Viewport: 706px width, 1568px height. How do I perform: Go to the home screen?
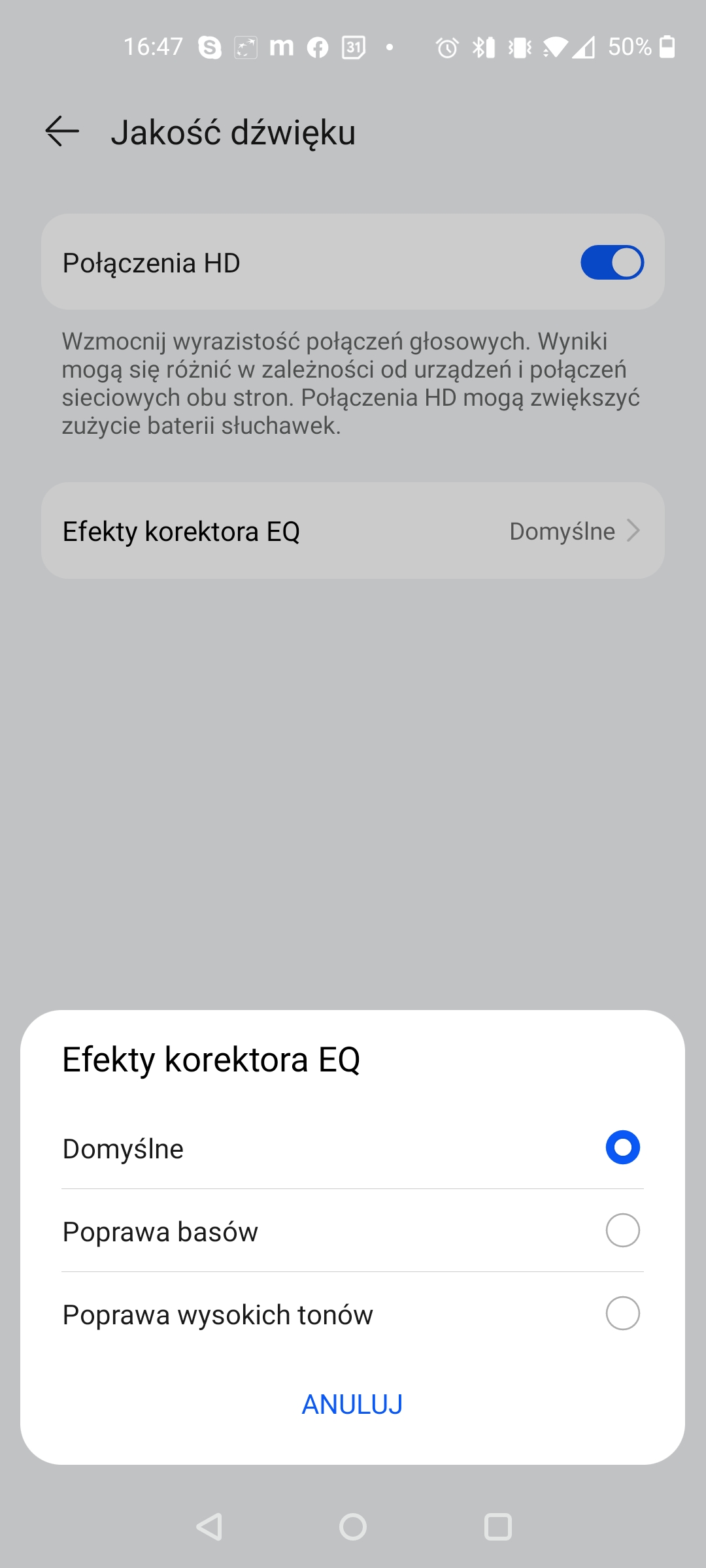tap(353, 1527)
